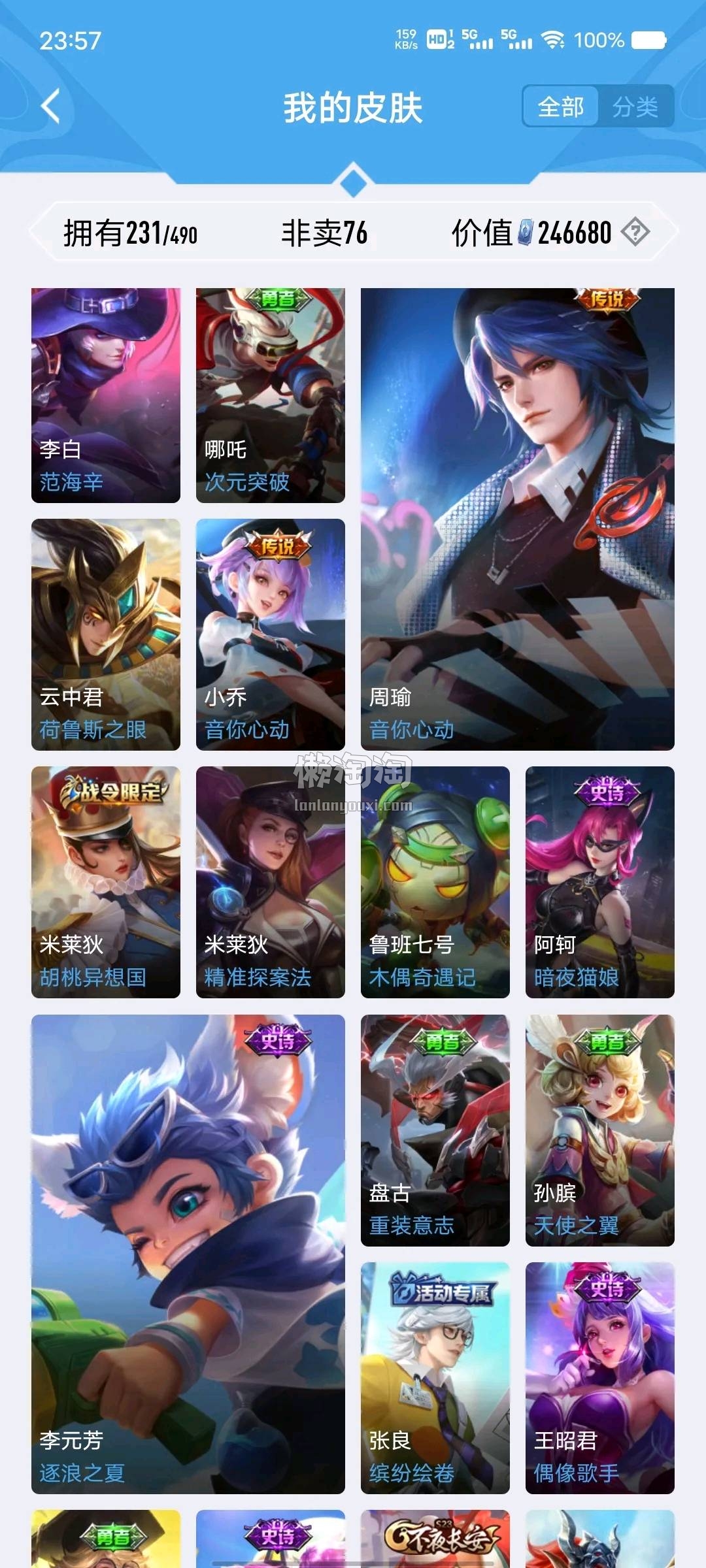706x1568 pixels.
Task: Go back using the top-left arrow
Action: pyautogui.click(x=51, y=106)
